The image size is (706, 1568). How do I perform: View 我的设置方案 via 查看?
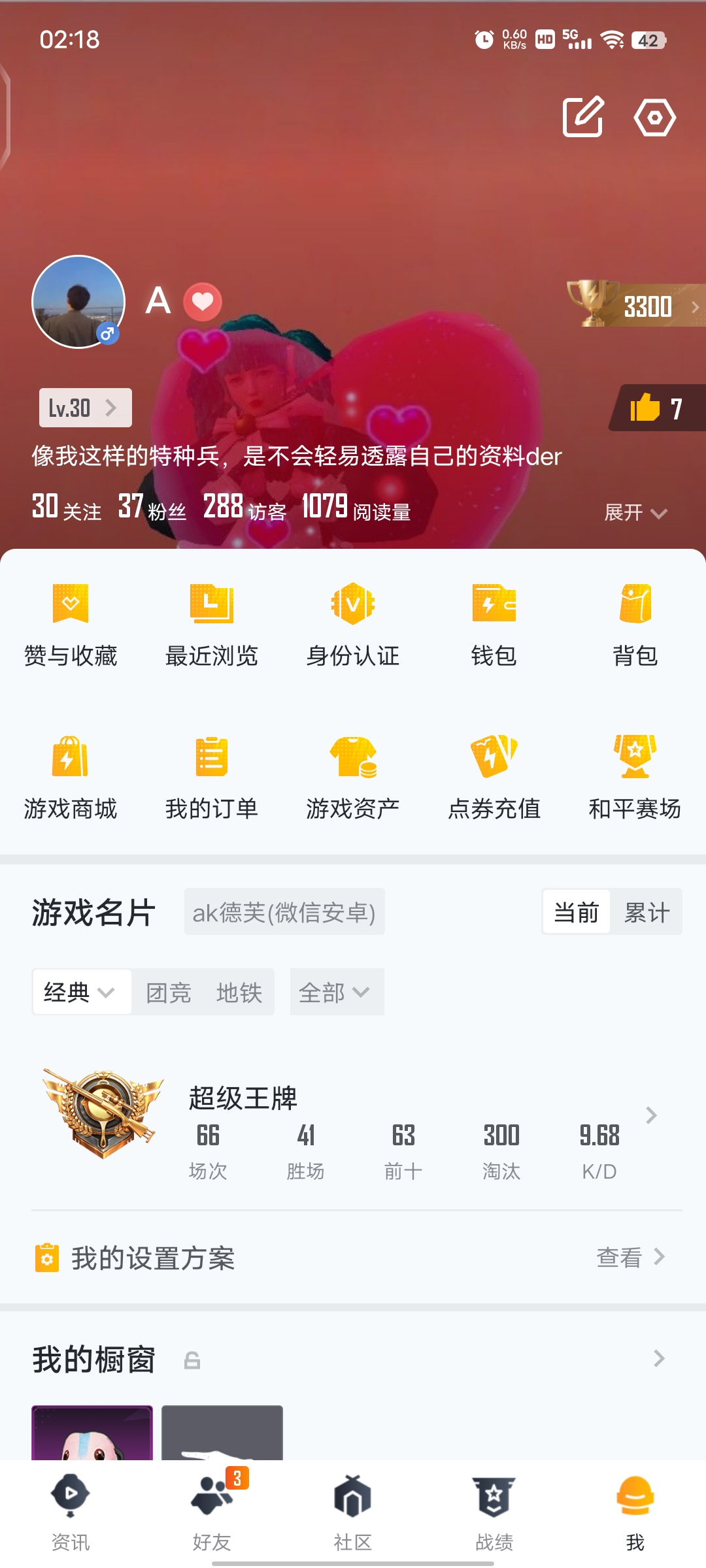[630, 1257]
